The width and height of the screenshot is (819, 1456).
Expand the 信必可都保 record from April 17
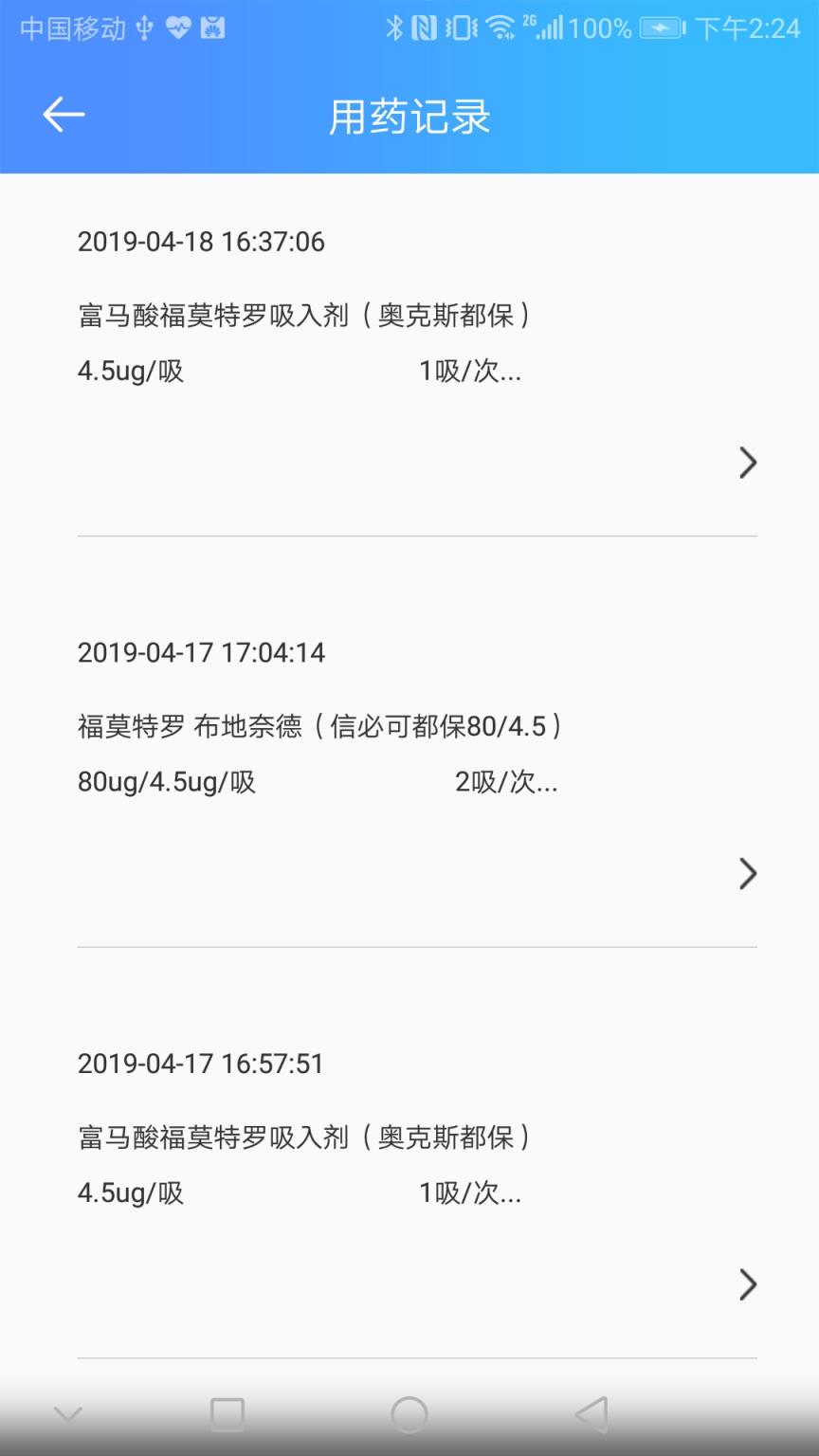748,874
